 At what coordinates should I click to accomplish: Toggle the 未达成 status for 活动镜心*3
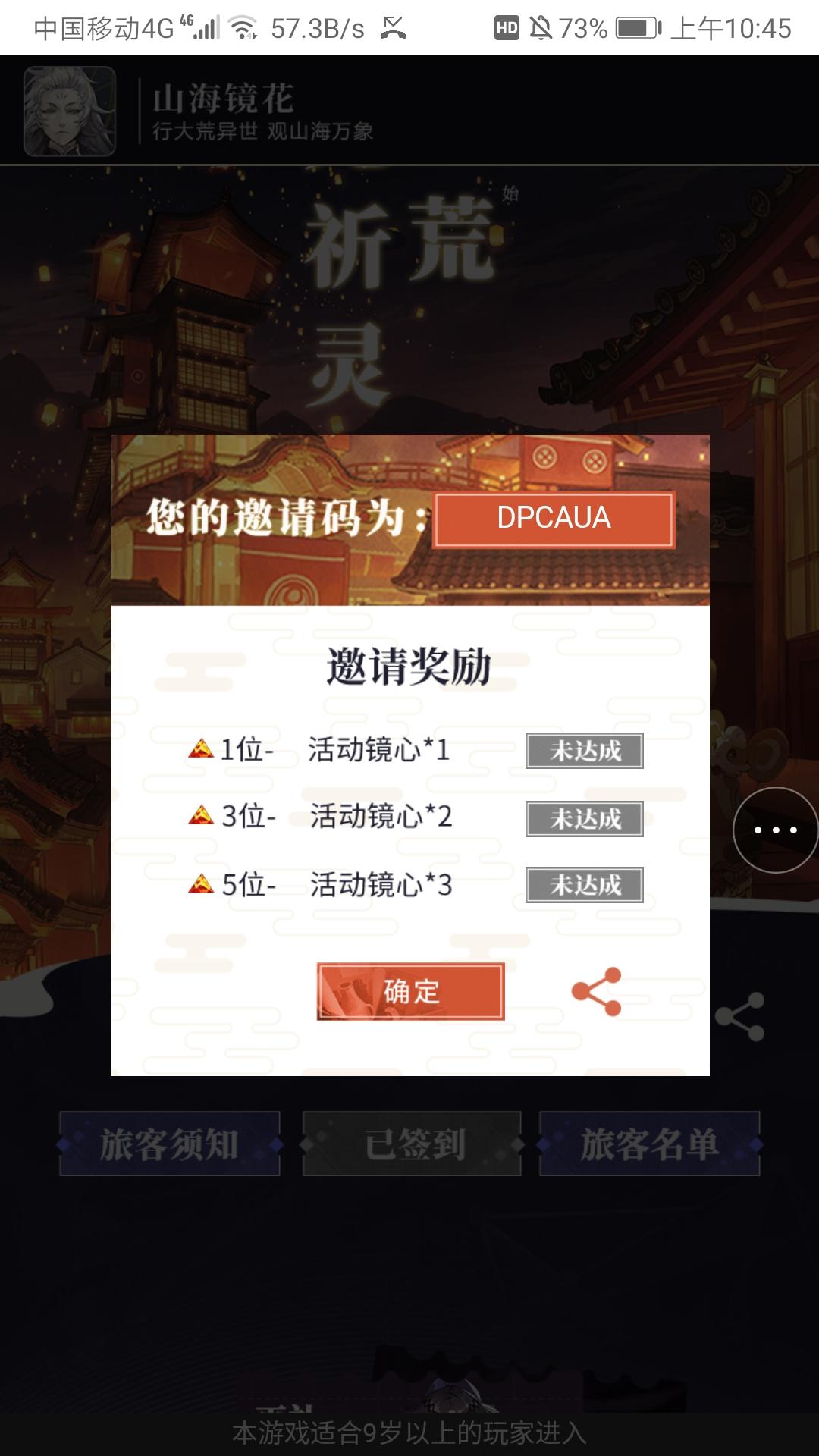coord(584,886)
